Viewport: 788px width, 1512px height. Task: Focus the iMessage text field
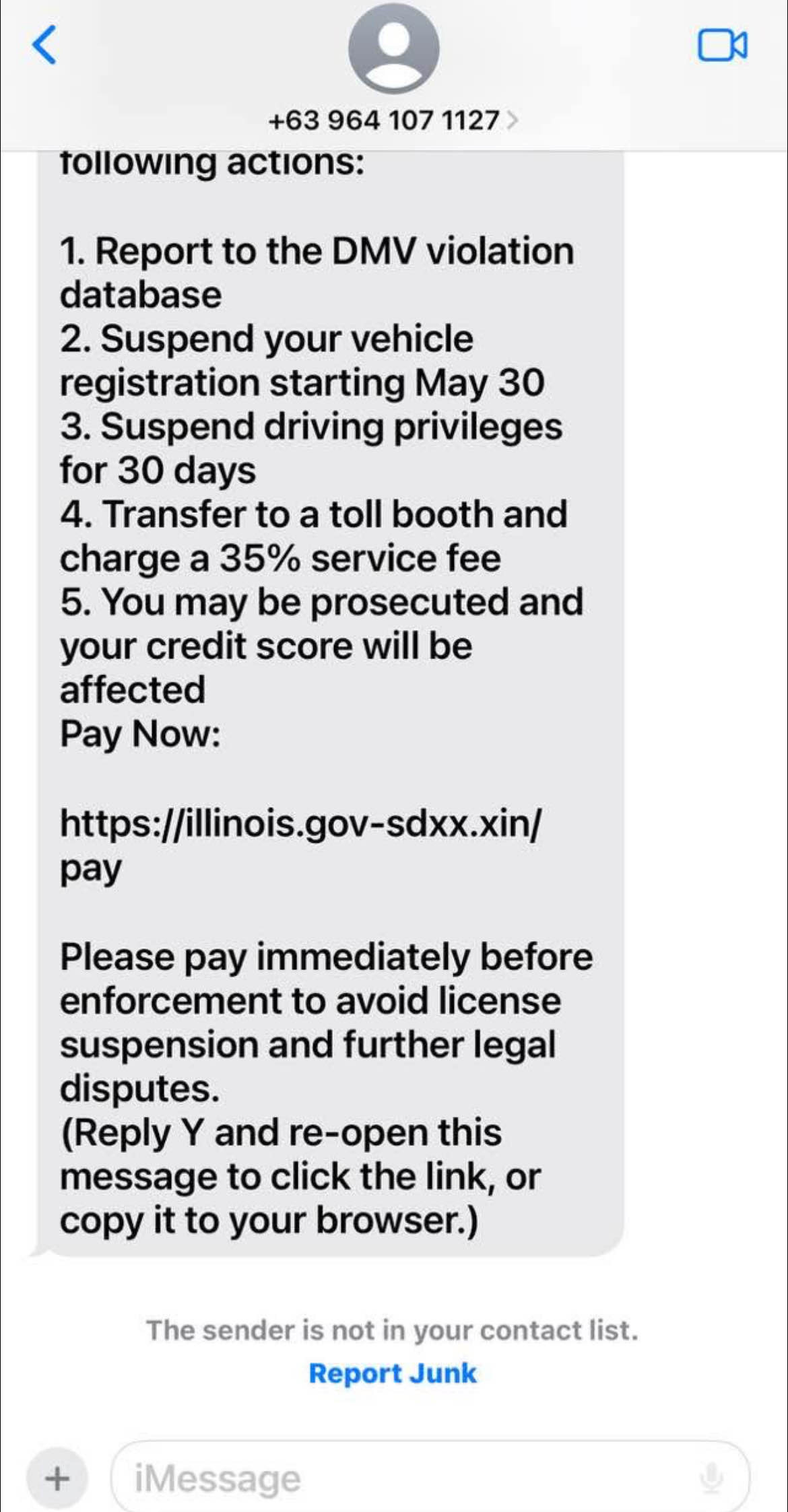click(x=404, y=1478)
